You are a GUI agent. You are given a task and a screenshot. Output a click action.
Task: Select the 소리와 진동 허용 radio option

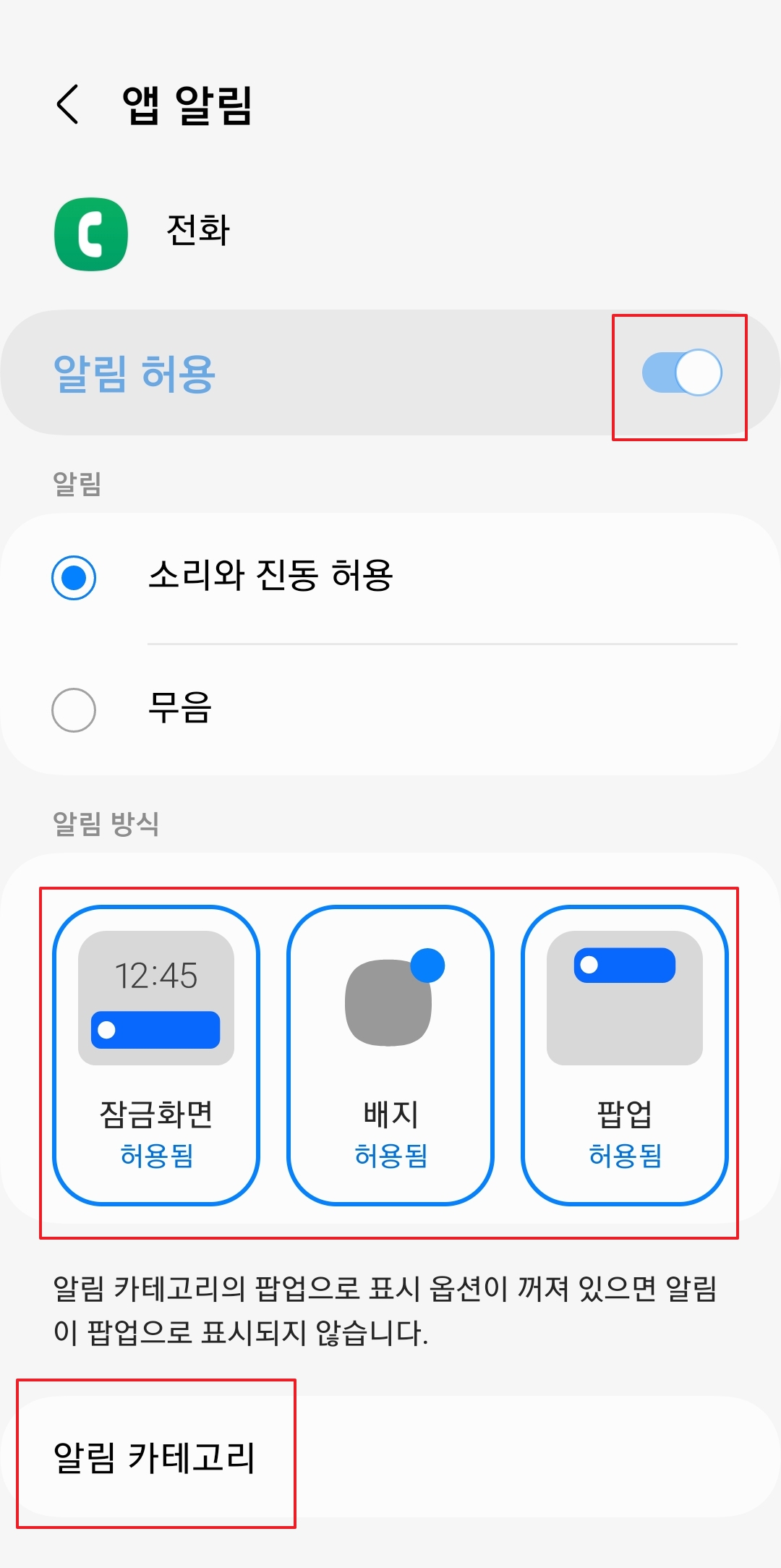(72, 575)
